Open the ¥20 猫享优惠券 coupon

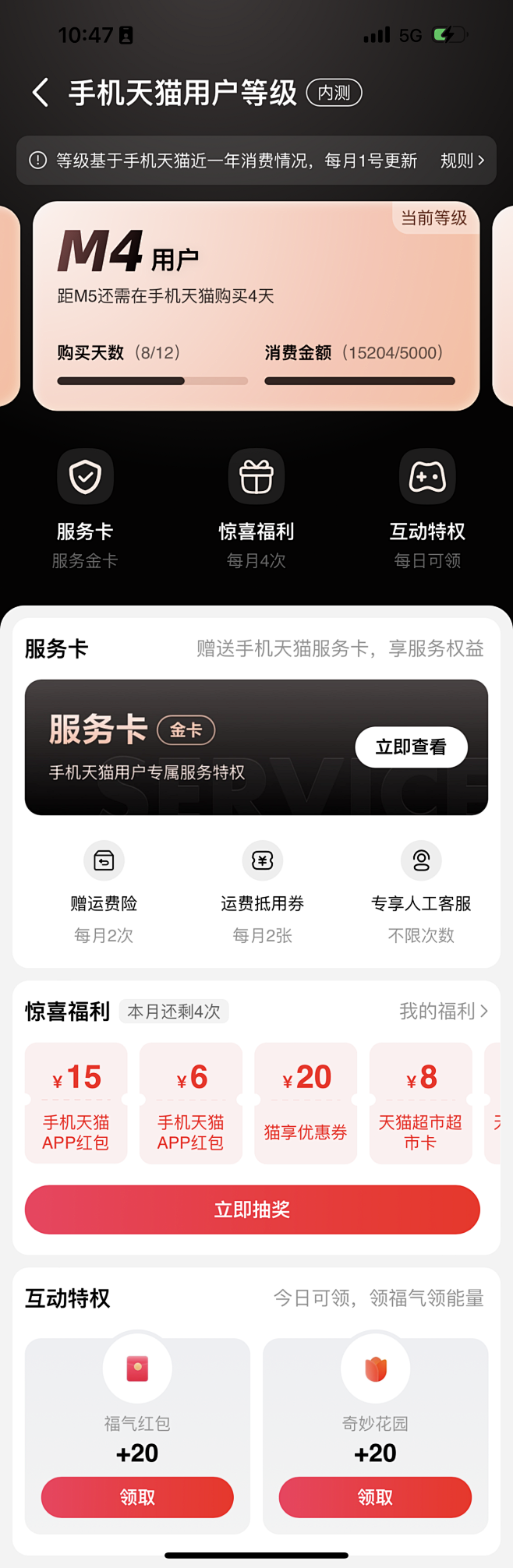(x=306, y=1103)
